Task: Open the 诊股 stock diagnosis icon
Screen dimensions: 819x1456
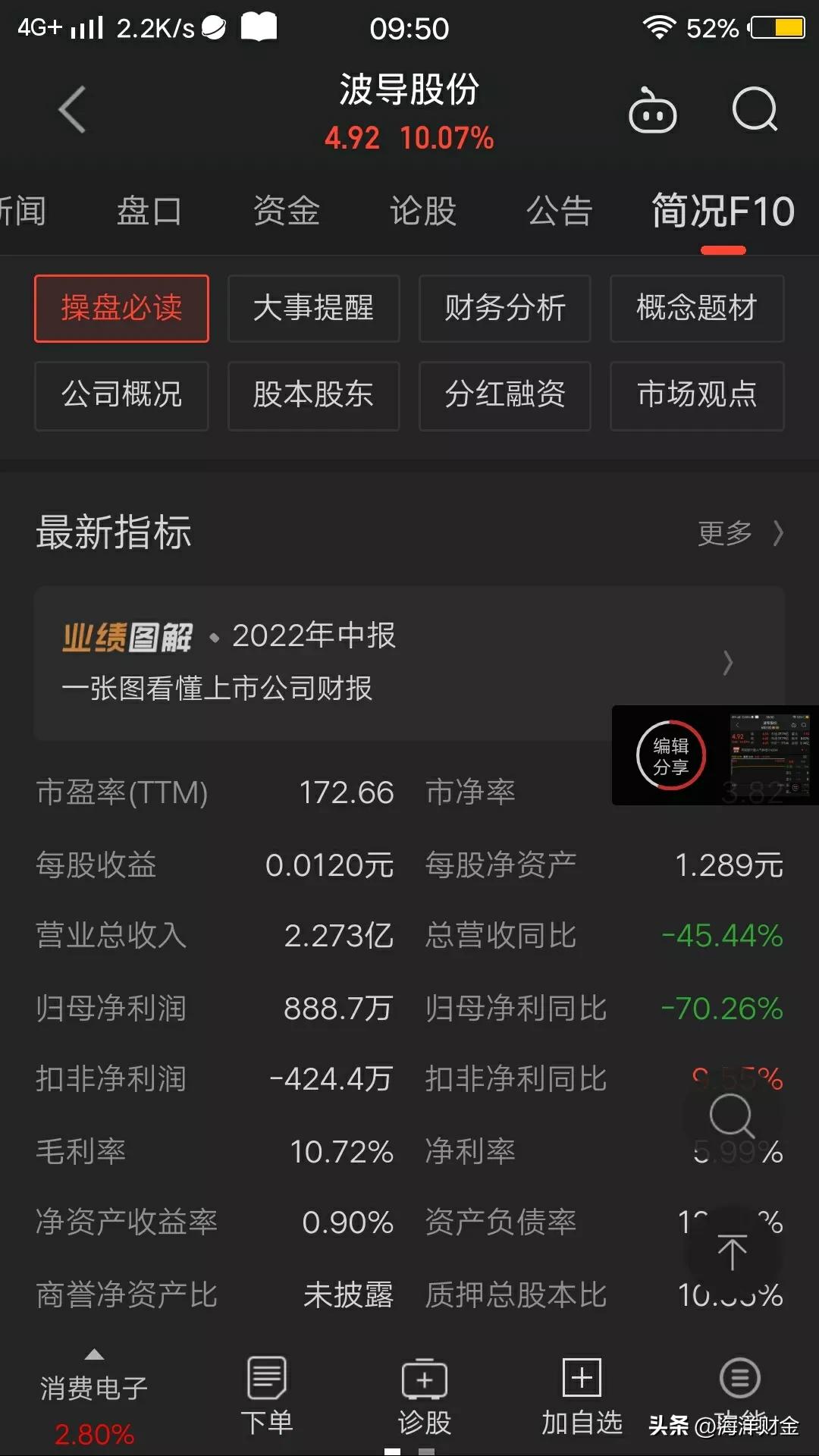Action: pos(423,1380)
